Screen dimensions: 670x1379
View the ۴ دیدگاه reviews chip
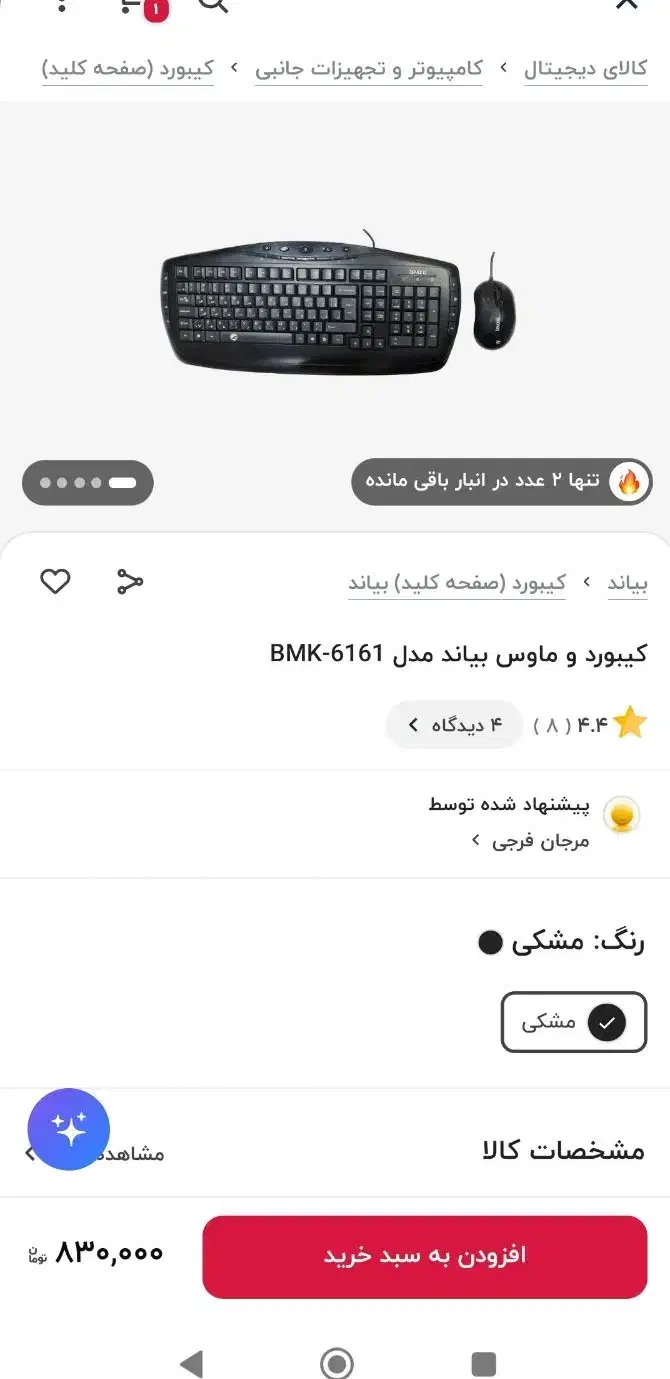(x=454, y=725)
